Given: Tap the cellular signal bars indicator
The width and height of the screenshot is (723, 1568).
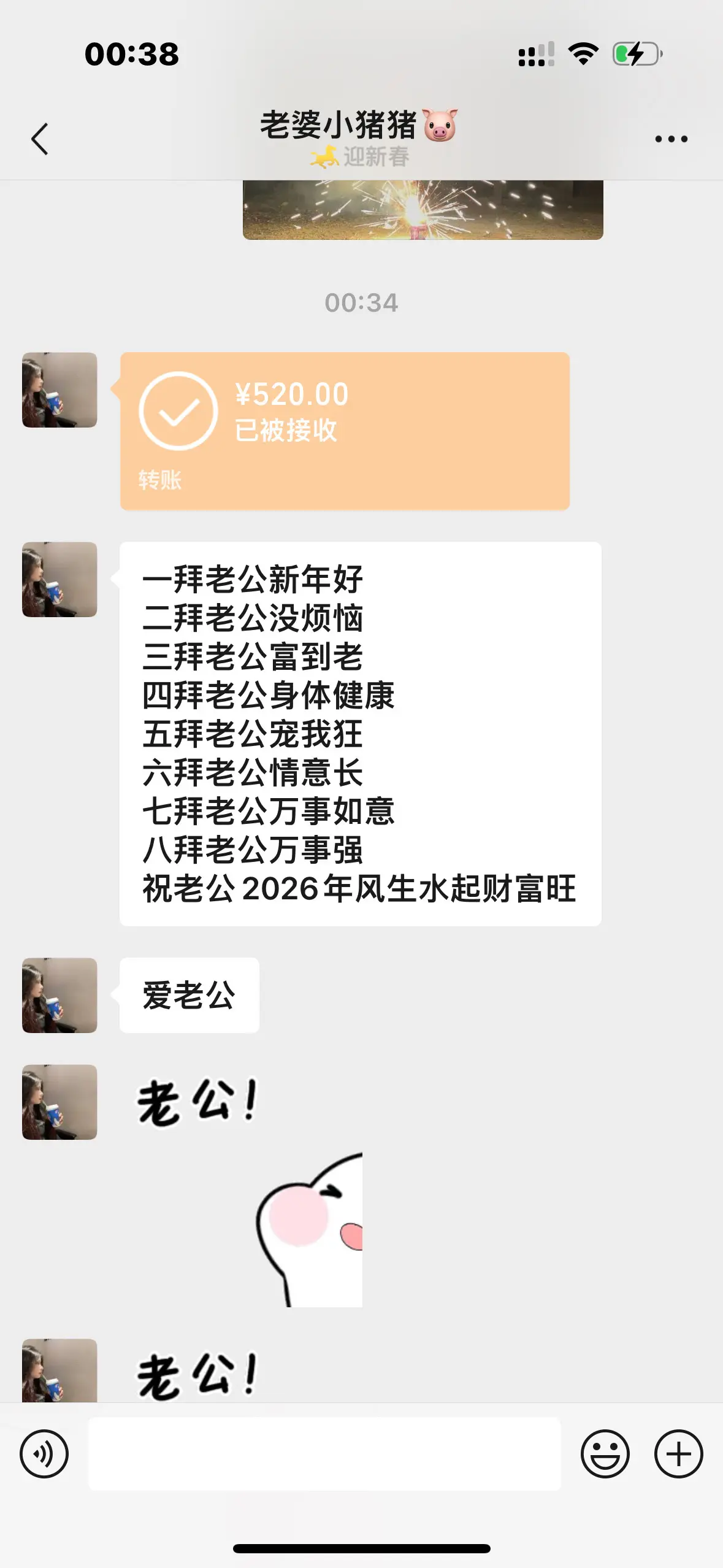Looking at the screenshot, I should (537, 54).
